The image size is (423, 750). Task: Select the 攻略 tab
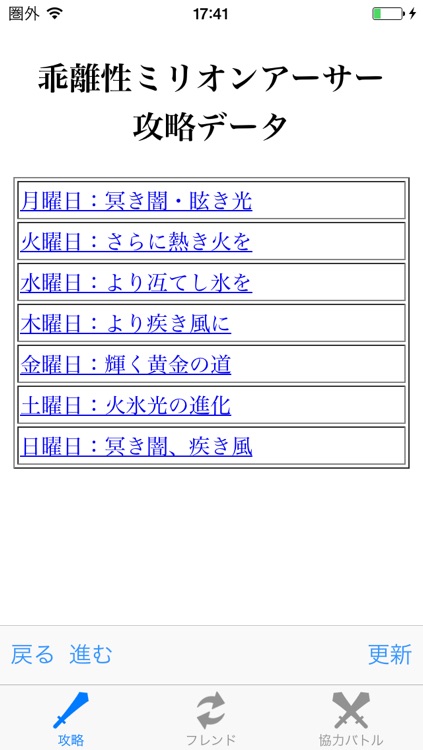[x=71, y=718]
